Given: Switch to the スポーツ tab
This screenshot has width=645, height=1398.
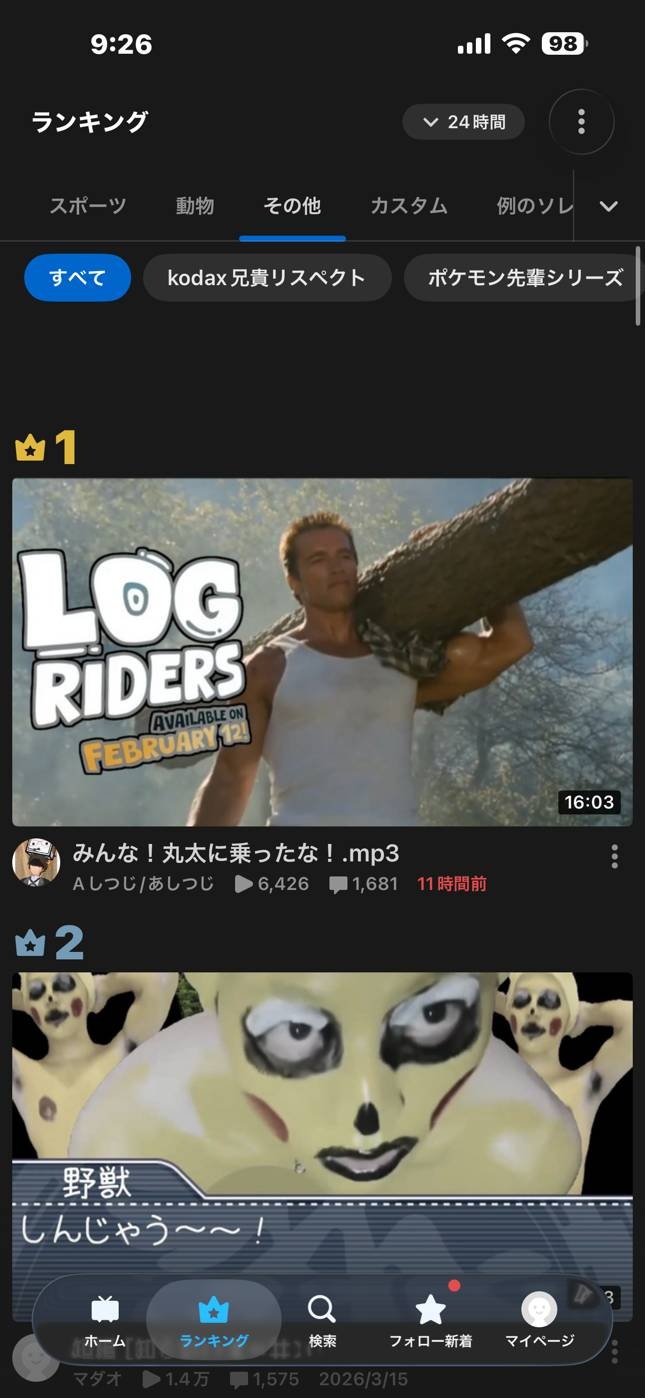Looking at the screenshot, I should click(88, 206).
